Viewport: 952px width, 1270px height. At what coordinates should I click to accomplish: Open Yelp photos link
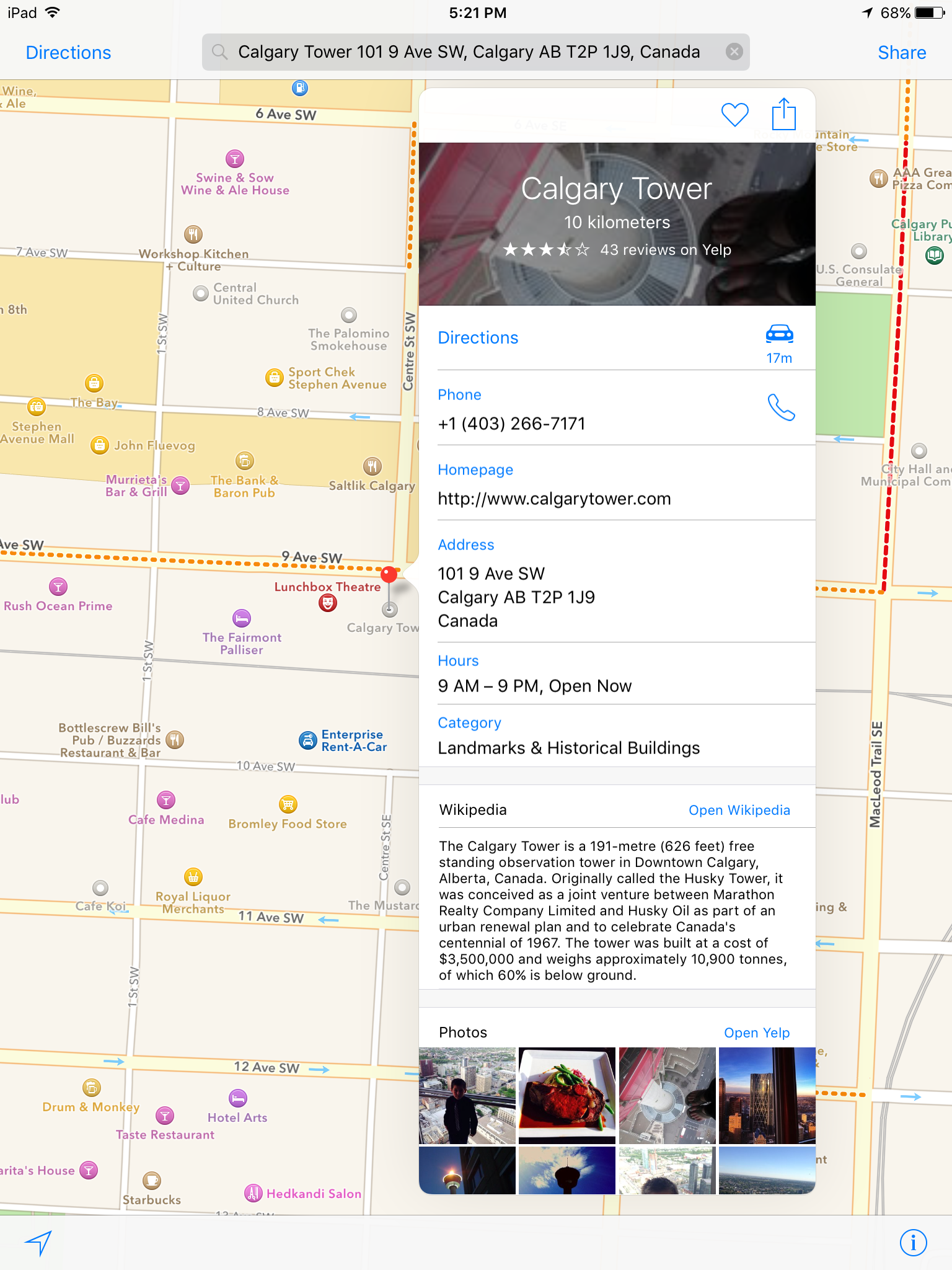(757, 1032)
